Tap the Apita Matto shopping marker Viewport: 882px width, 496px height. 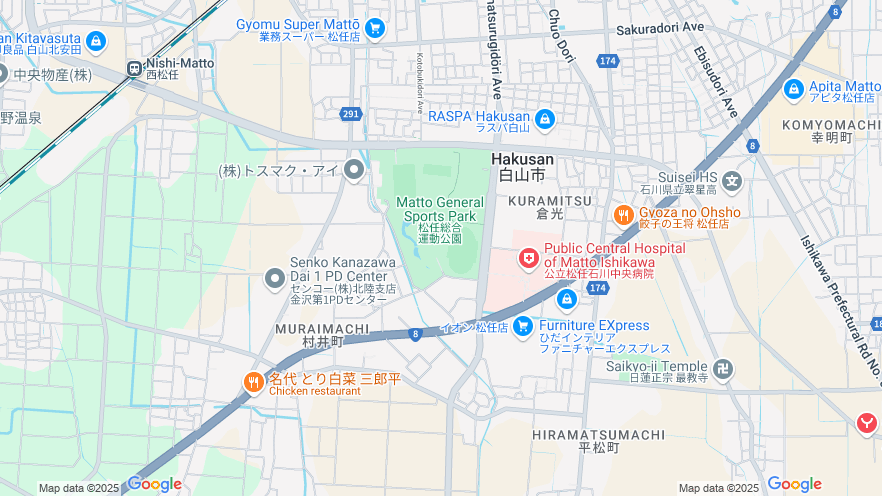coord(794,89)
